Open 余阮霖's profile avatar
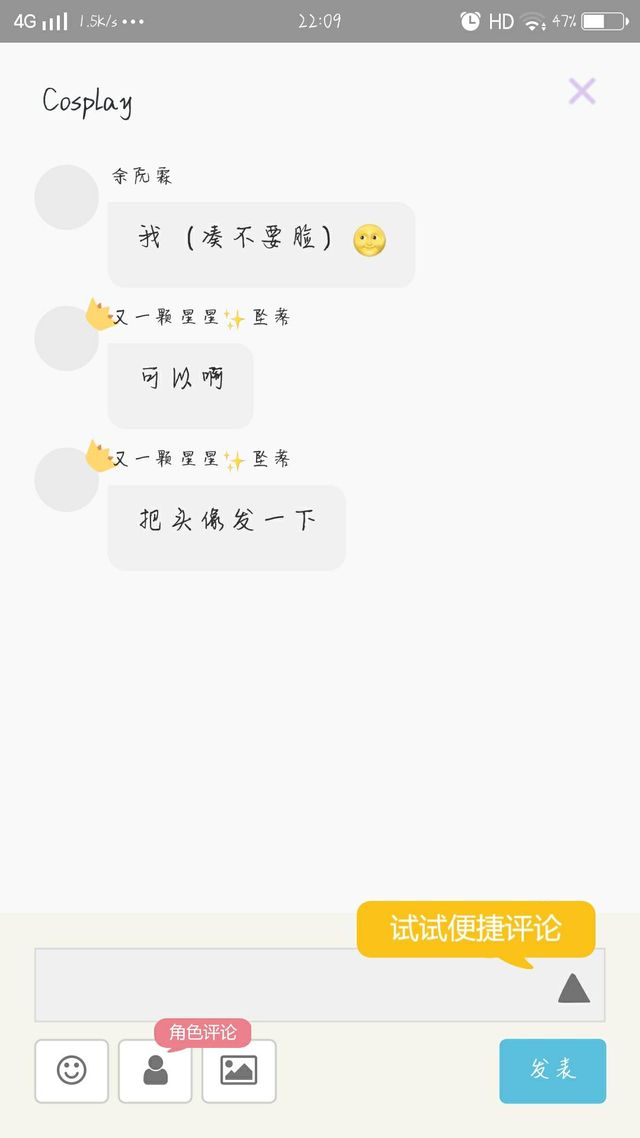This screenshot has height=1138, width=640. click(x=67, y=197)
